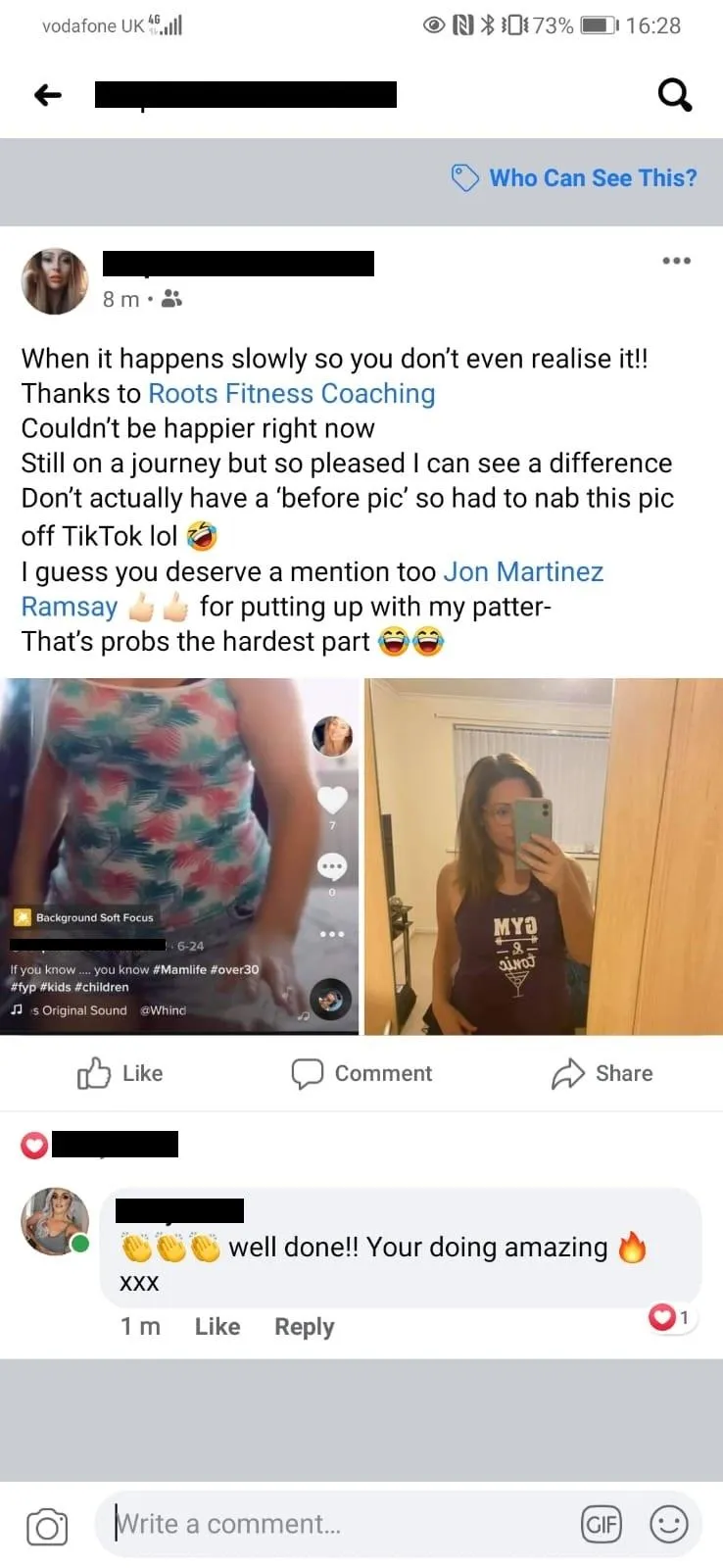Open Jon Martinez Ramsay's tagged profile
This screenshot has height=1568, width=723.
[x=313, y=589]
